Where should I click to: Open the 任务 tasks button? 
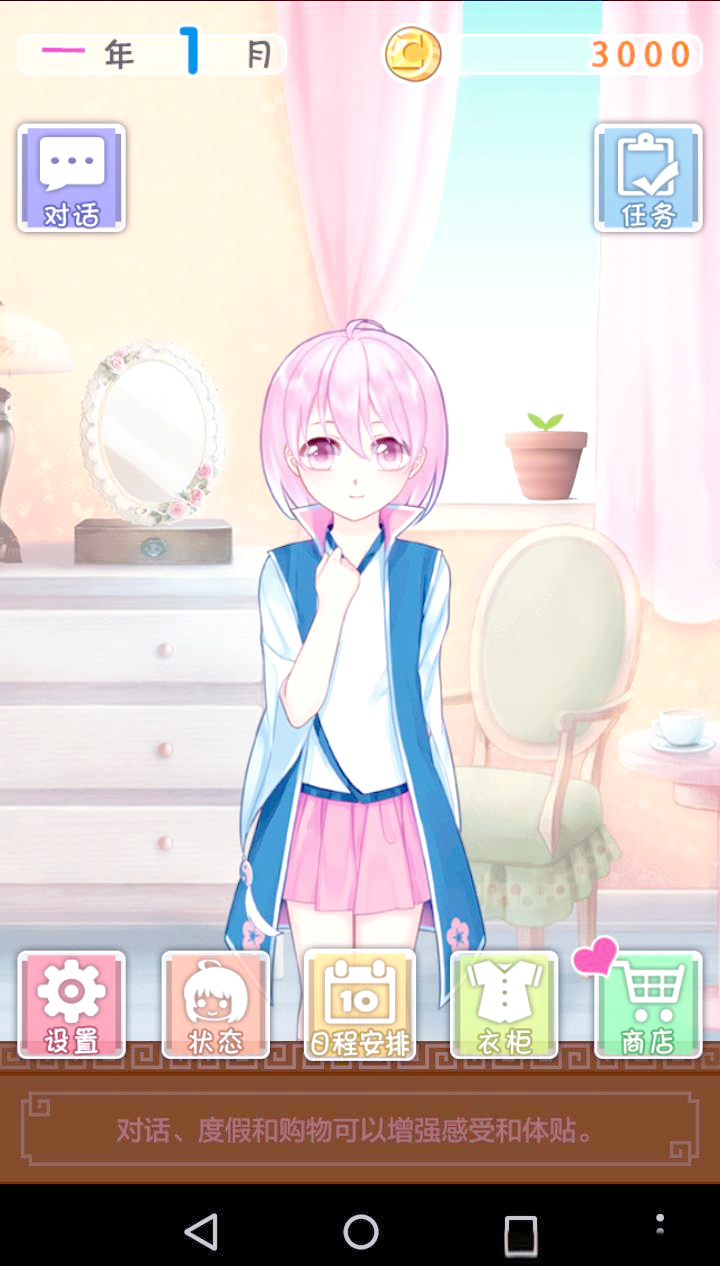coord(648,178)
